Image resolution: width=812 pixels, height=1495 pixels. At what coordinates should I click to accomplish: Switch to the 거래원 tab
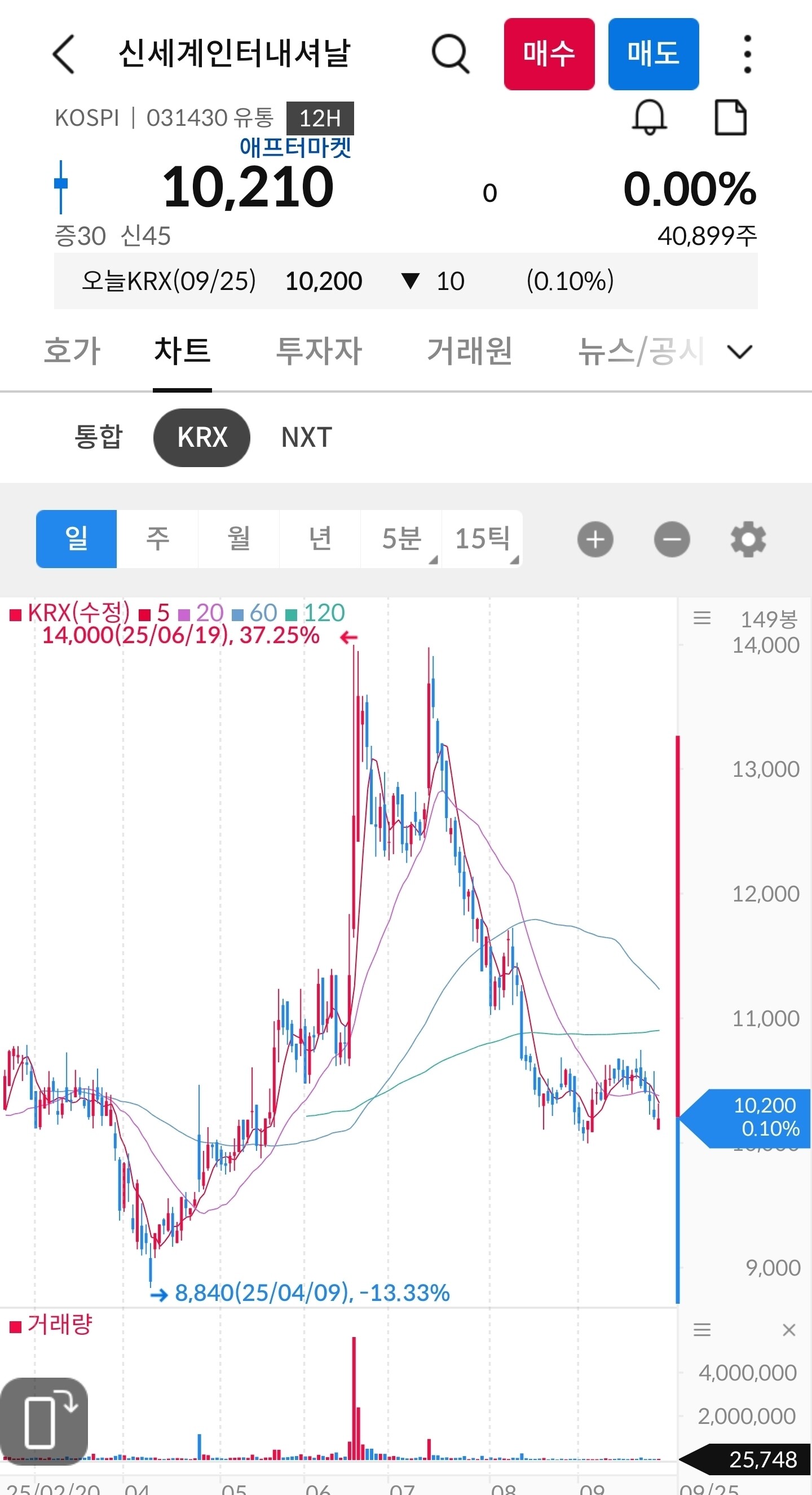click(x=470, y=351)
